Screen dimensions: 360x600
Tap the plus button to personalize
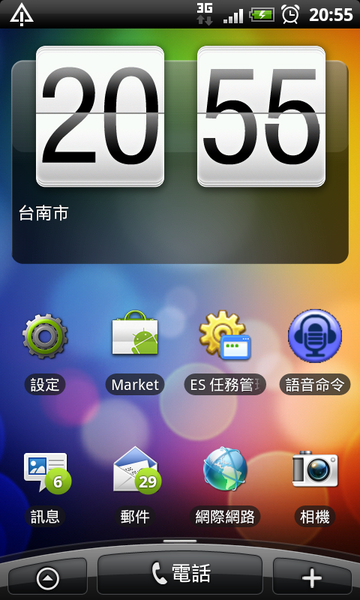click(x=312, y=578)
